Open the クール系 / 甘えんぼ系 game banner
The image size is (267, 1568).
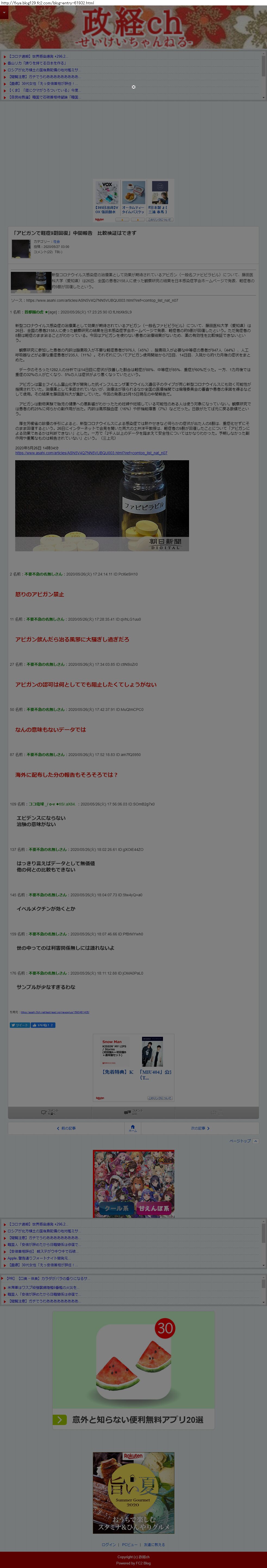coord(133,1184)
